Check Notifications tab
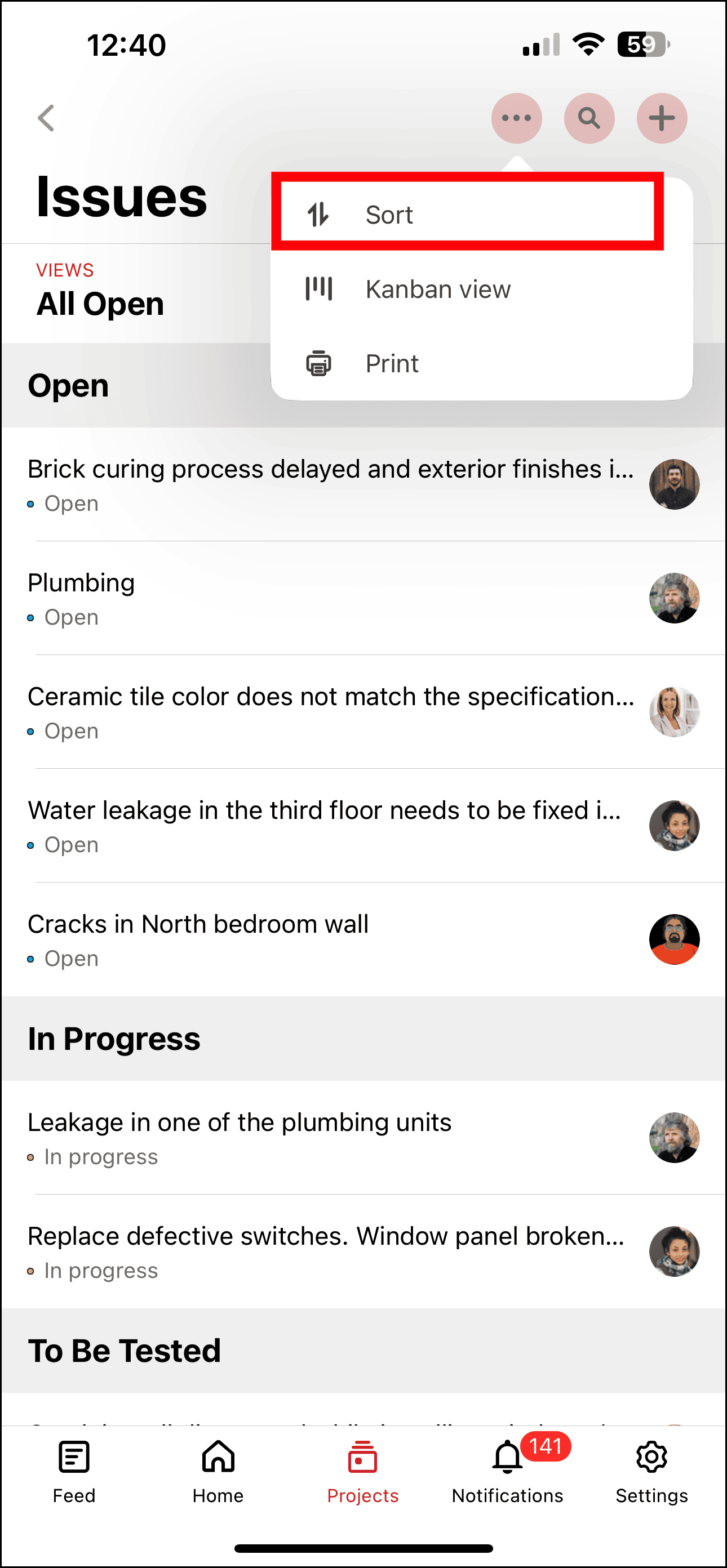 click(508, 1471)
